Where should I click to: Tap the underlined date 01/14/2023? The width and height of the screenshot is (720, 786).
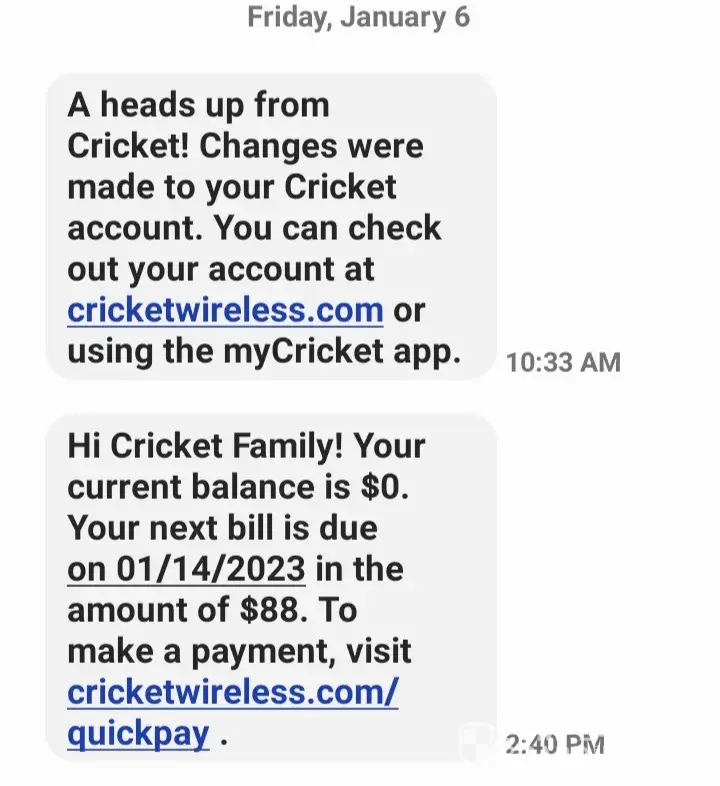click(x=186, y=569)
